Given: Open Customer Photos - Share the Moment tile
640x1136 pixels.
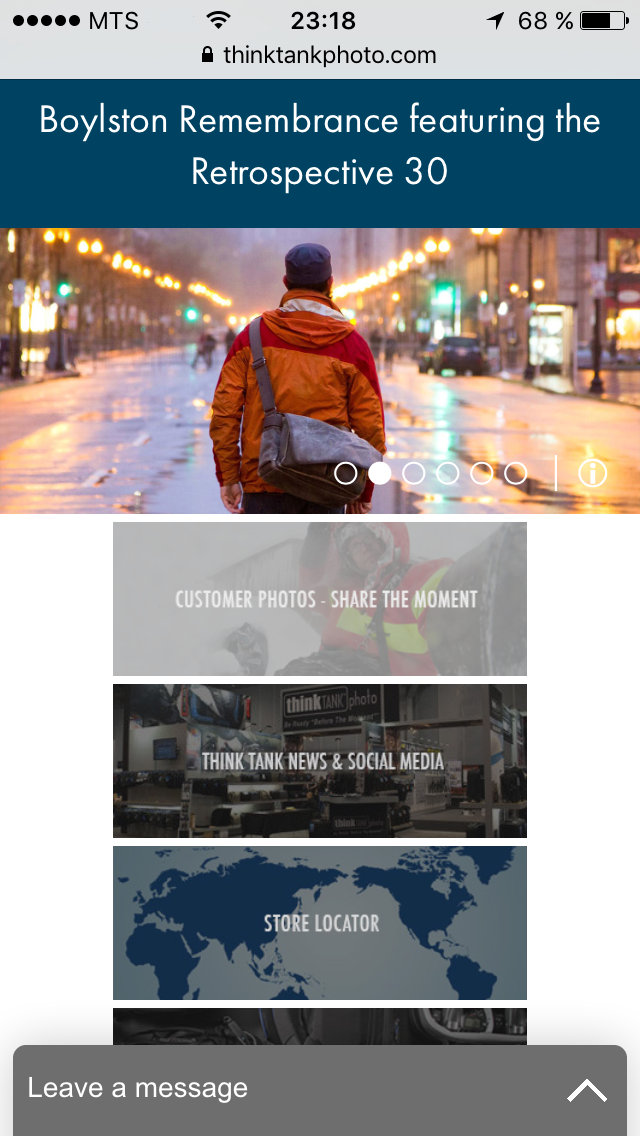Looking at the screenshot, I should (x=320, y=599).
